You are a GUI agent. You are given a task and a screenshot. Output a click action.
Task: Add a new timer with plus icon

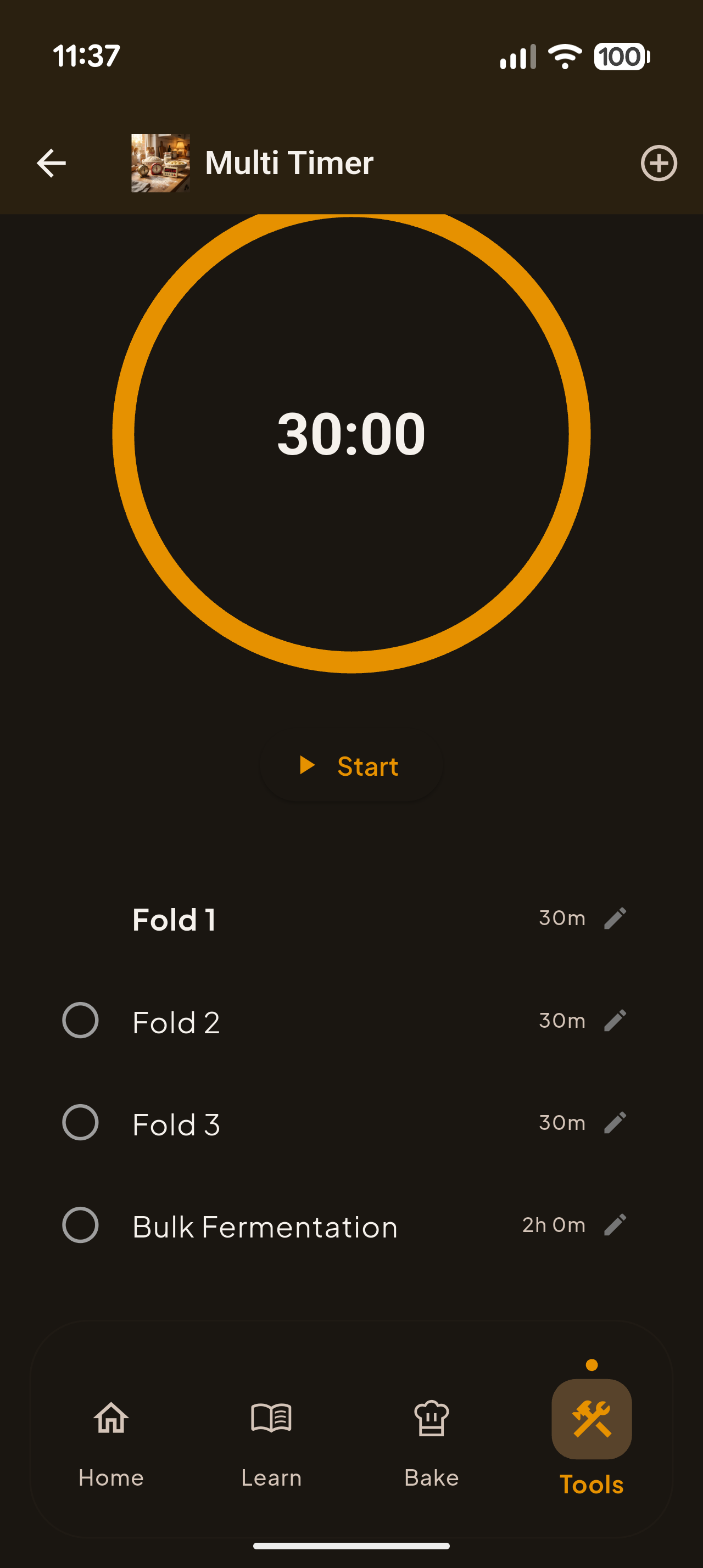coord(659,163)
